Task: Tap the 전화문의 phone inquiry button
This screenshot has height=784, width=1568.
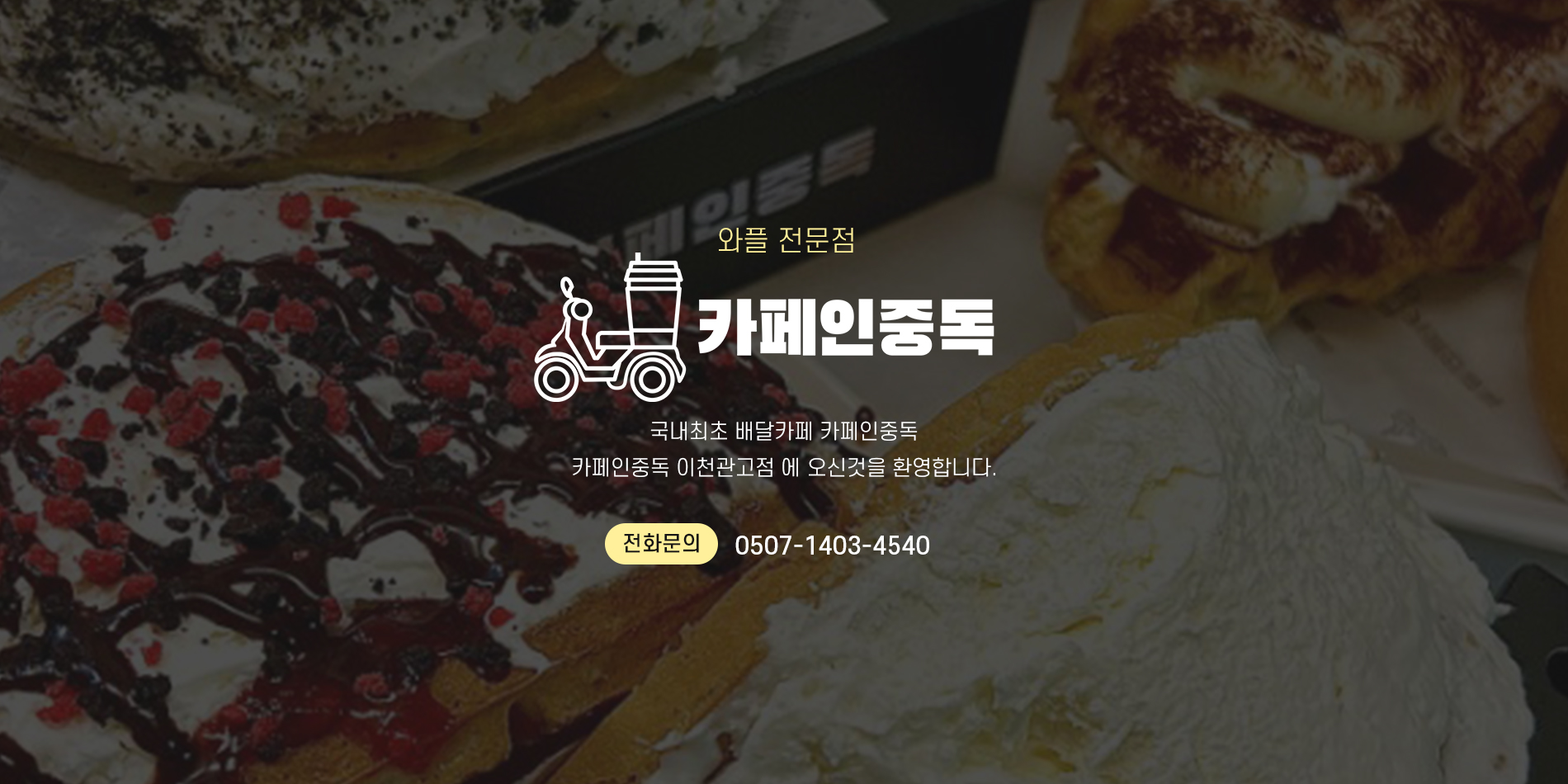Action: 661,544
